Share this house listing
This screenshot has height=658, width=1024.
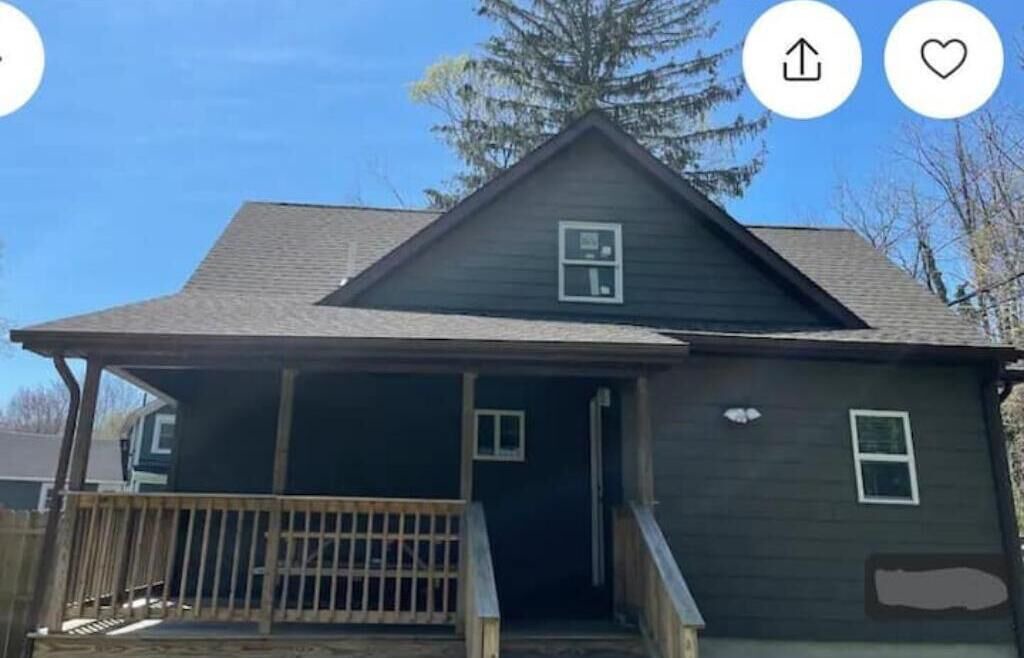pos(801,59)
